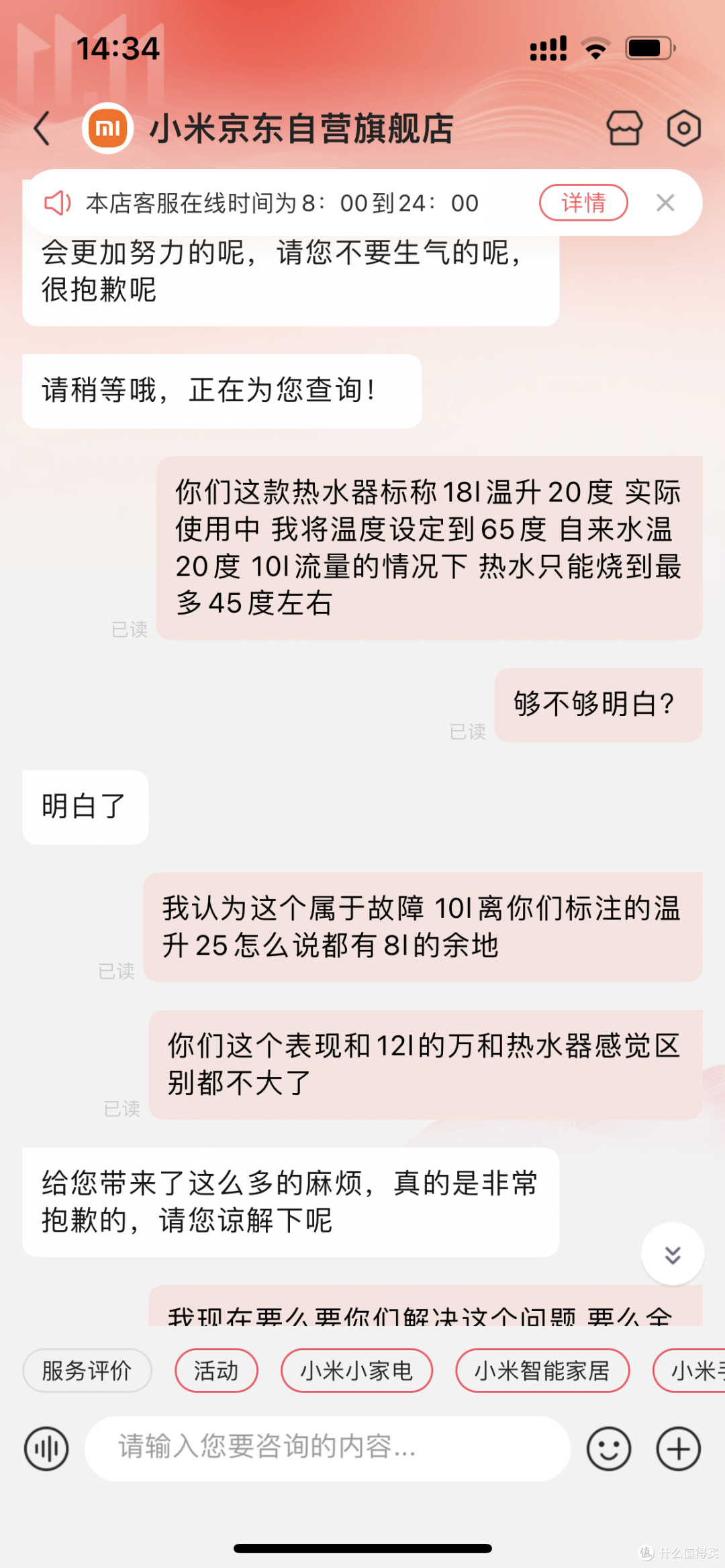Viewport: 725px width, 1568px height.
Task: Dismiss announcement with the X toggle
Action: pyautogui.click(x=665, y=202)
